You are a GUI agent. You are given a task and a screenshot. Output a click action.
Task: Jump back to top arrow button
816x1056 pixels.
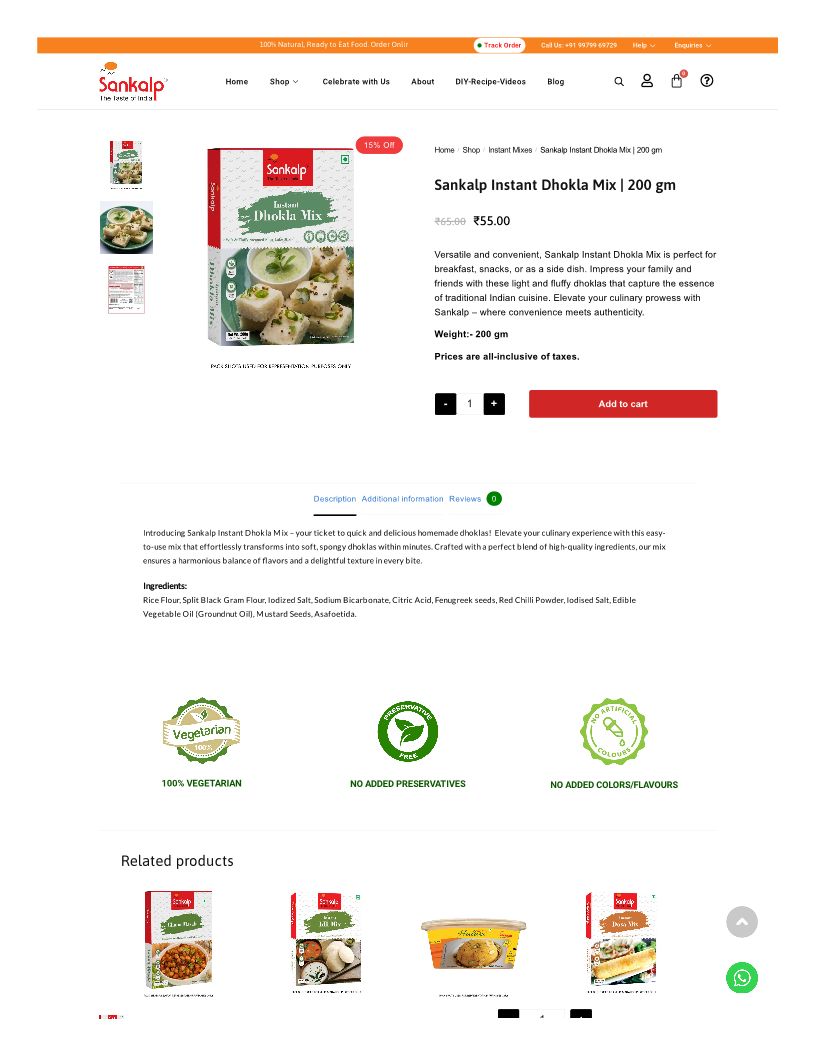click(x=741, y=922)
